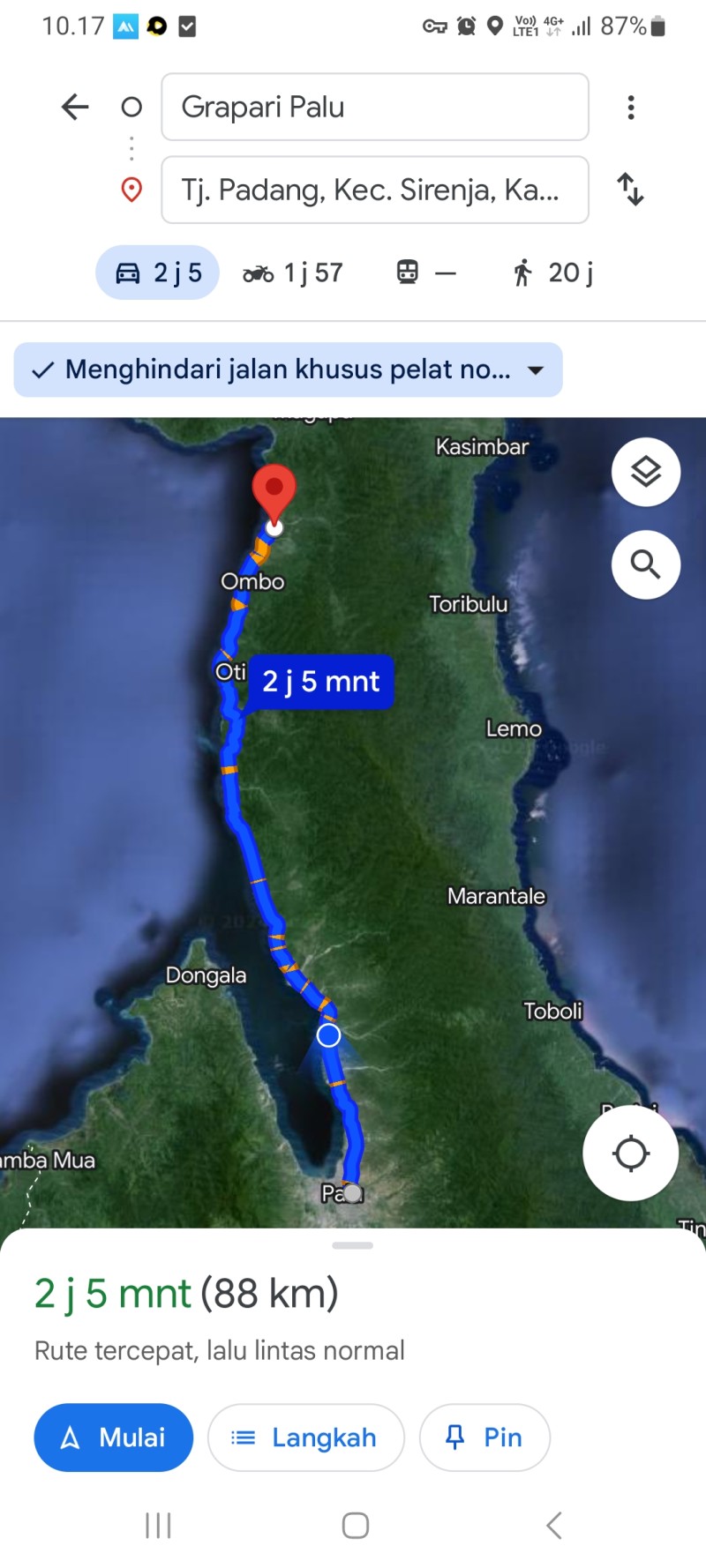Edit the starting point Grapari Palu
The height and width of the screenshot is (1568, 706).
pos(375,107)
